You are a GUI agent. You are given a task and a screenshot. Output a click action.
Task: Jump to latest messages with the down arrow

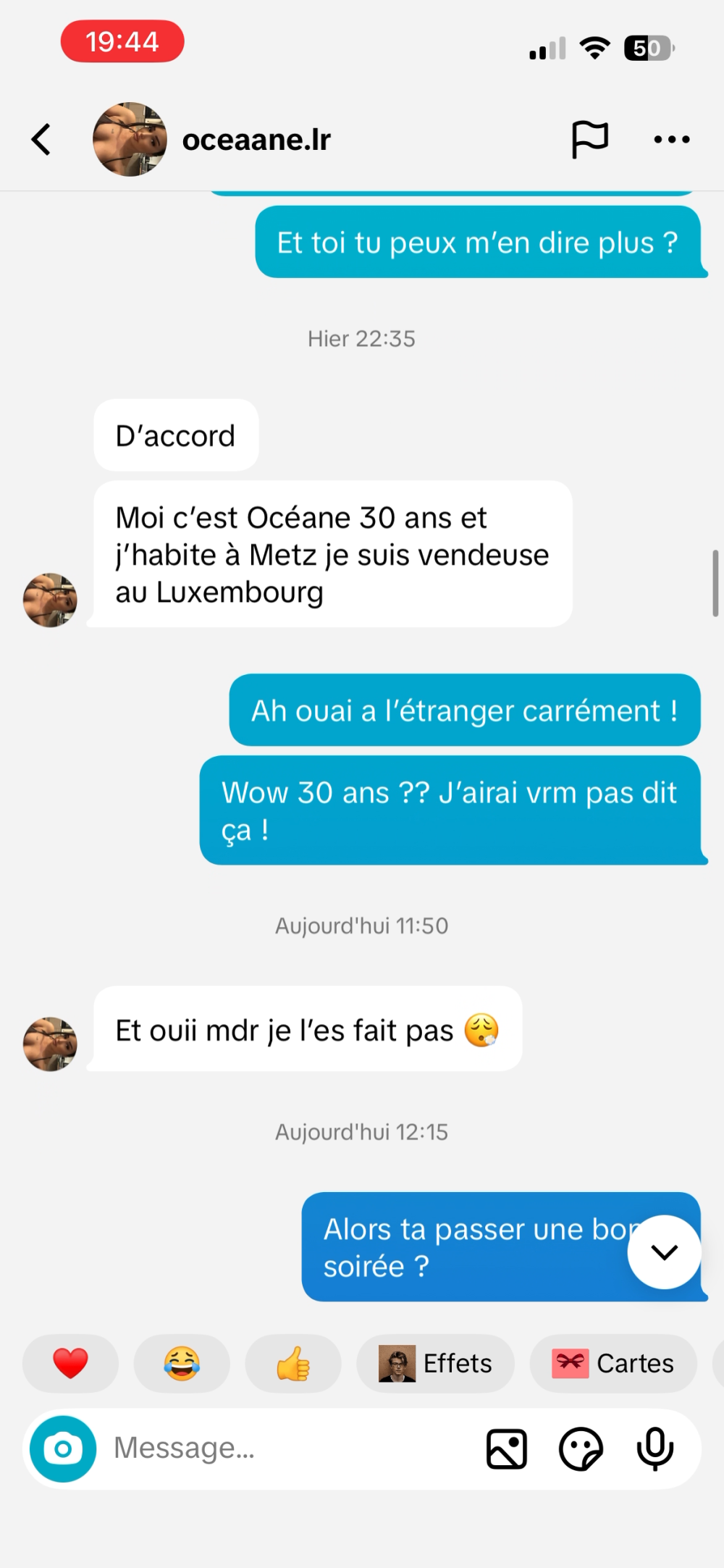664,1252
